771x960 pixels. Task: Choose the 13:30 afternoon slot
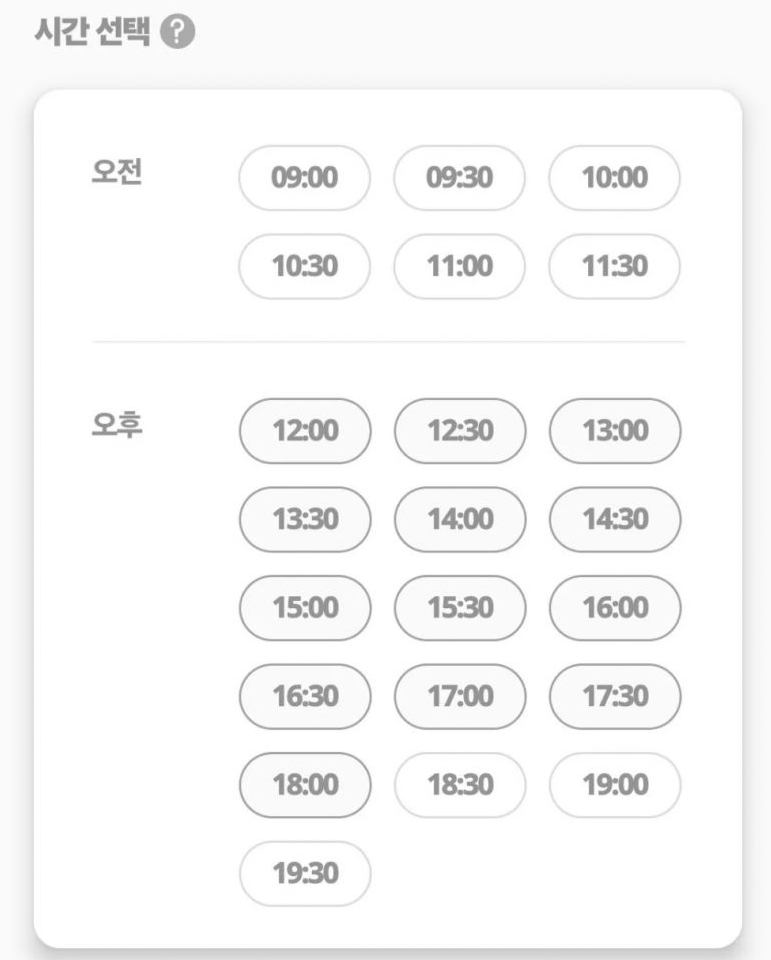click(304, 519)
